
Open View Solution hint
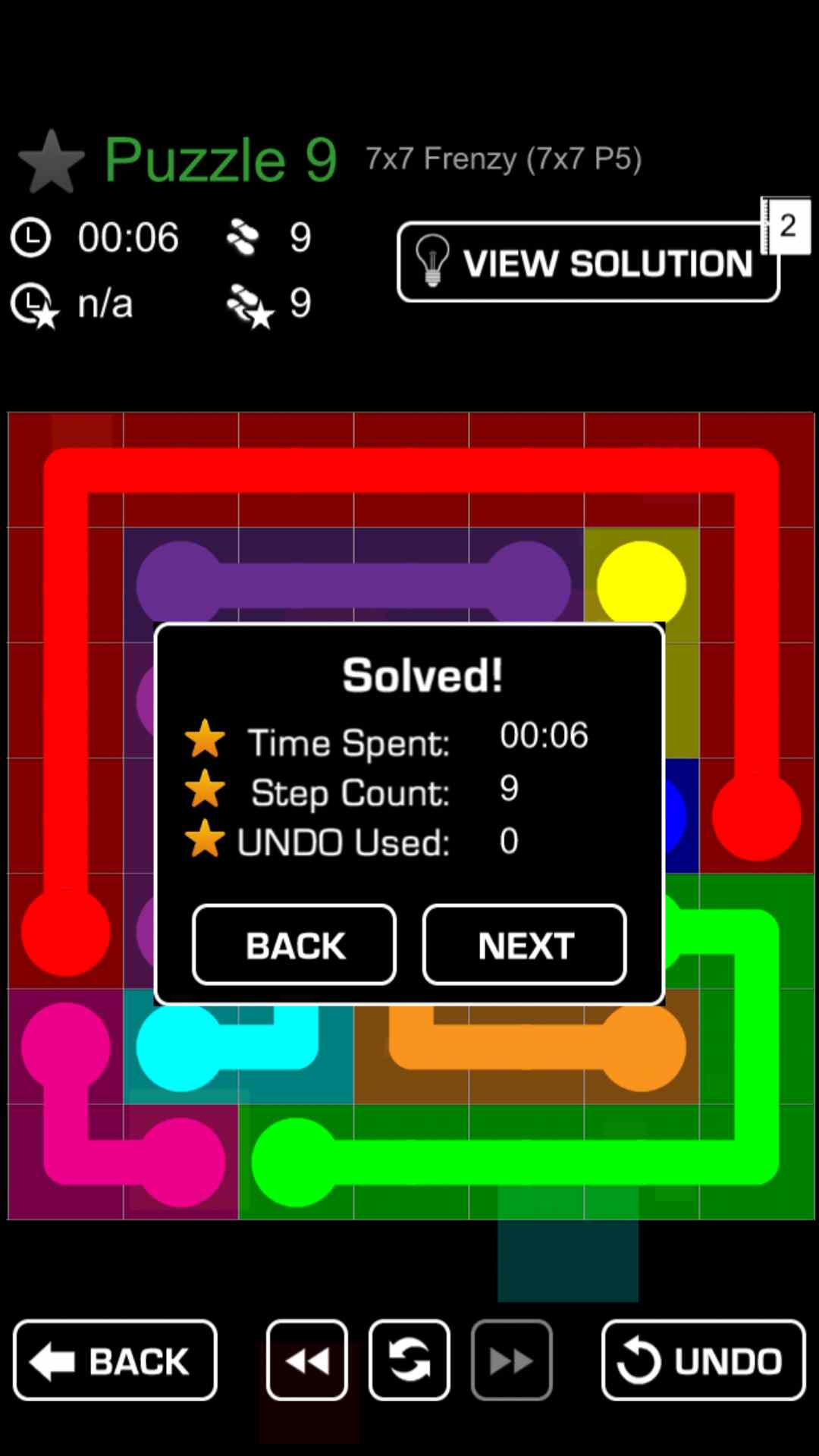(588, 262)
